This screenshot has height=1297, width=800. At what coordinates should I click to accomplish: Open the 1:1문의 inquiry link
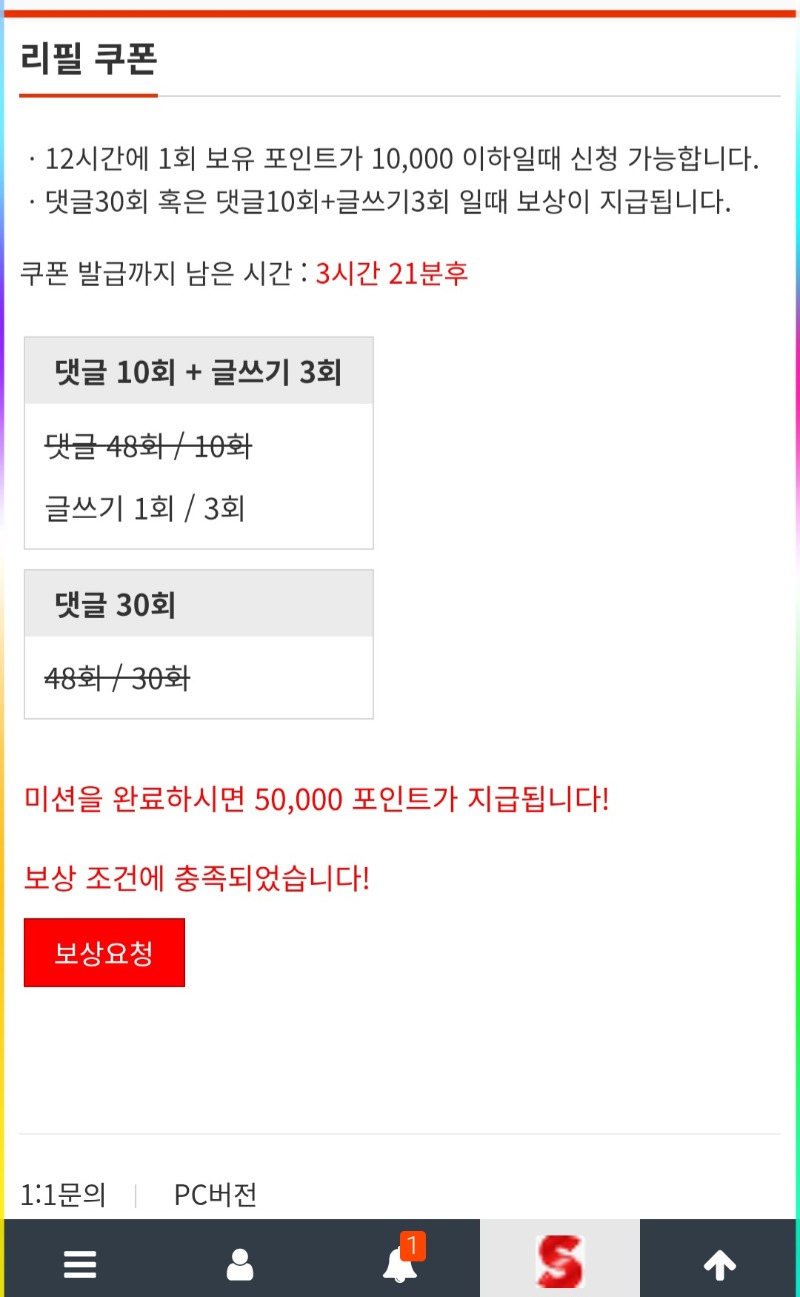click(63, 1194)
